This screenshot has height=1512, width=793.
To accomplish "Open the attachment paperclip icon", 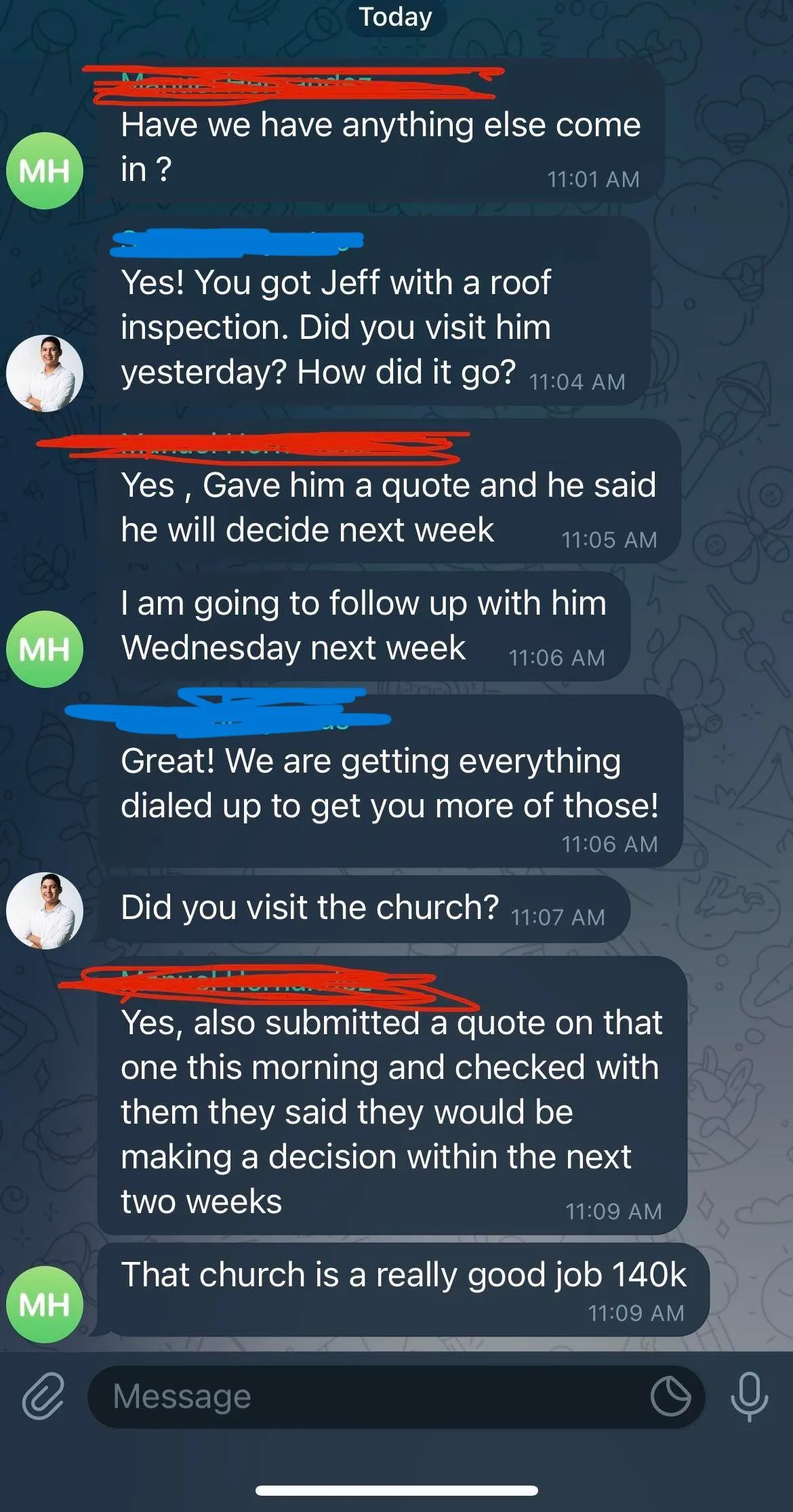I will click(x=43, y=1396).
